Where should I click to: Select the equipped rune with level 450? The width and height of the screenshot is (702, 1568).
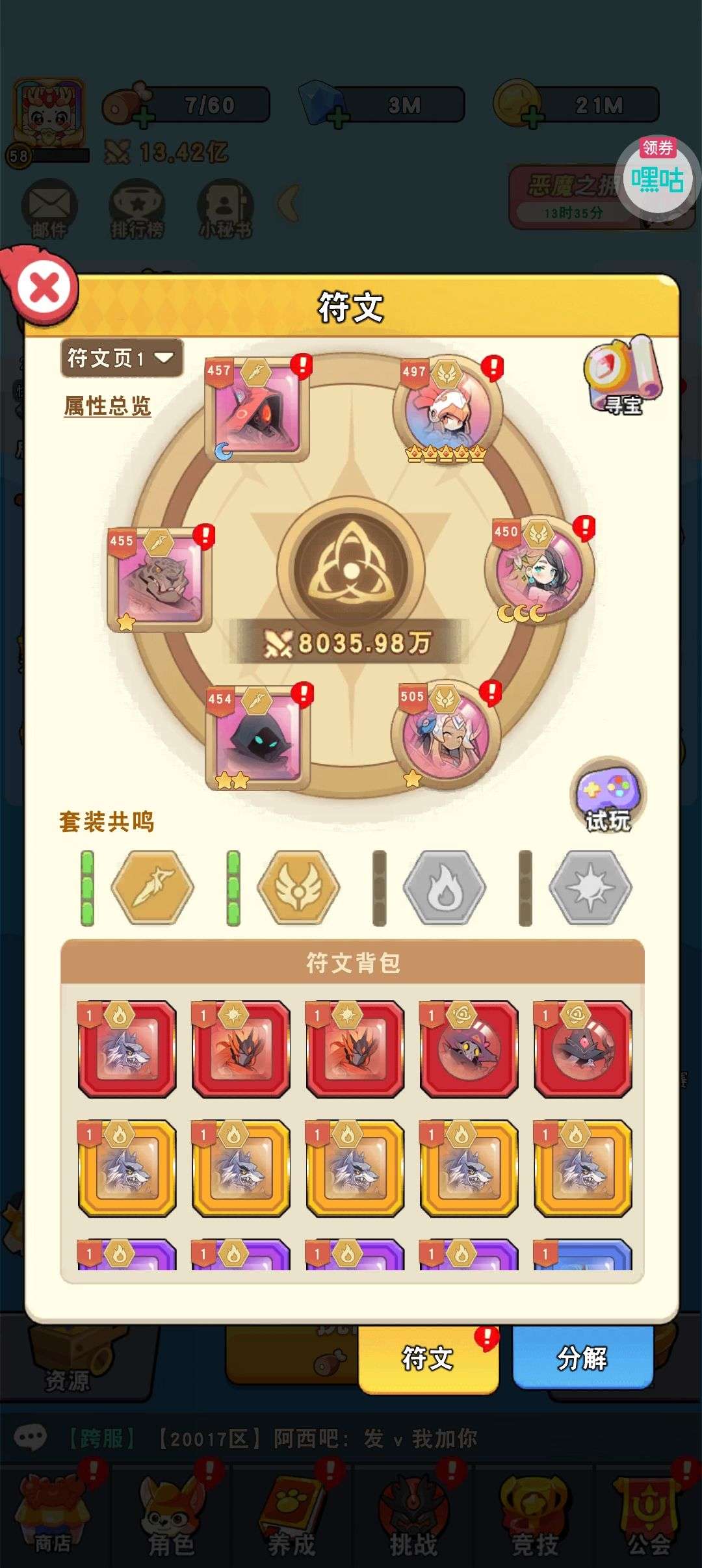tap(539, 571)
